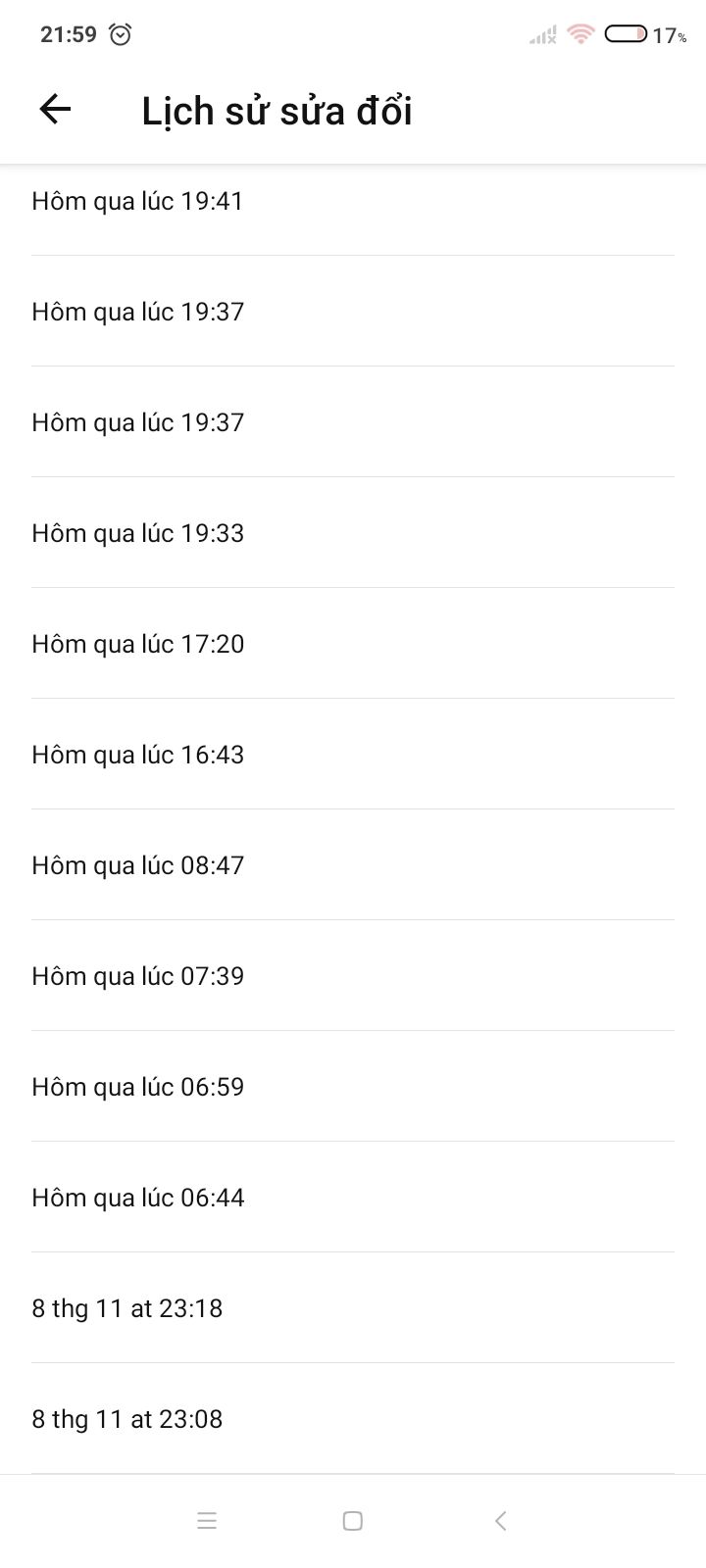The width and height of the screenshot is (706, 1568).
Task: Show the Hôm qua lúc 08:47 version
Action: (x=137, y=865)
